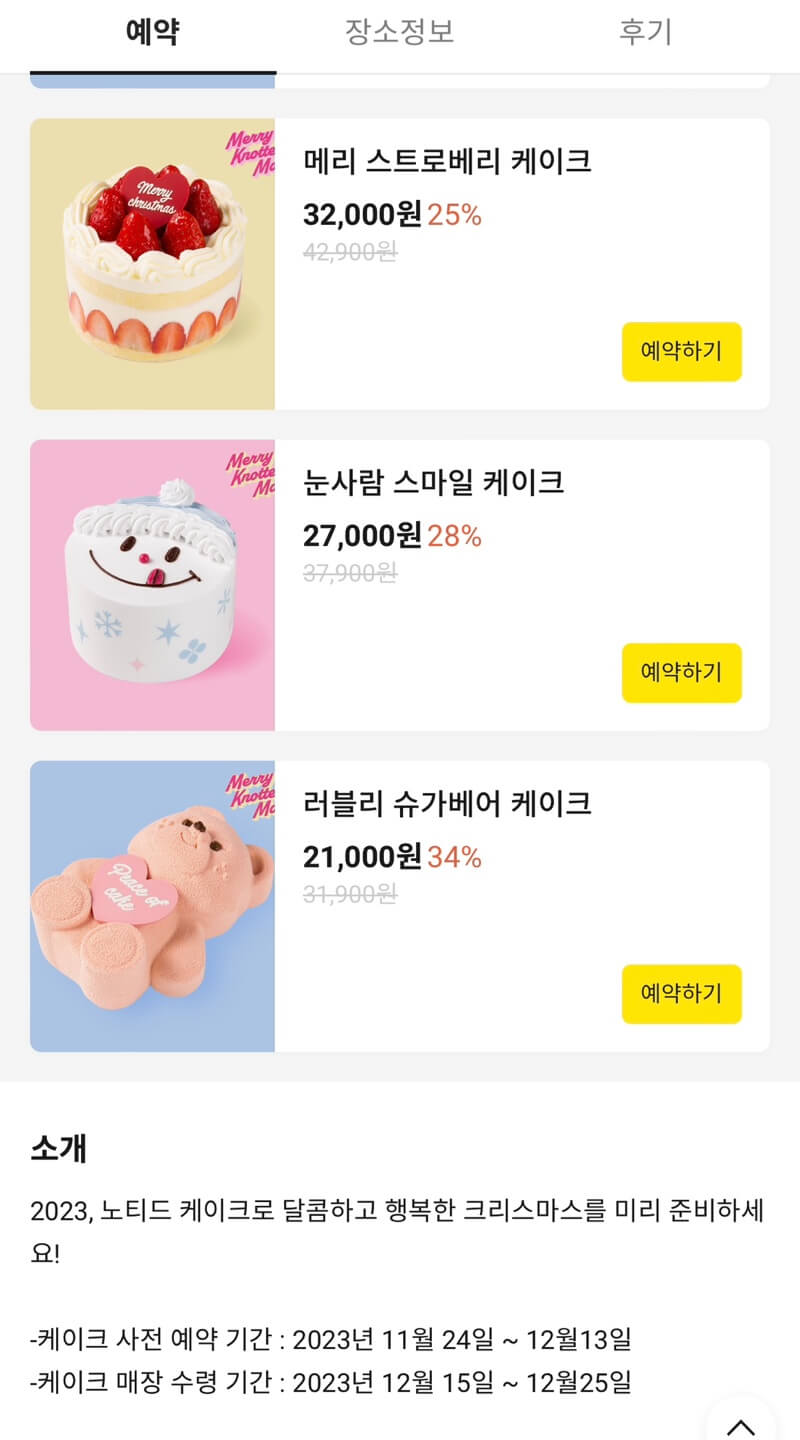
Task: Open the 메리 스트로베리 케이크 product image
Action: [152, 264]
